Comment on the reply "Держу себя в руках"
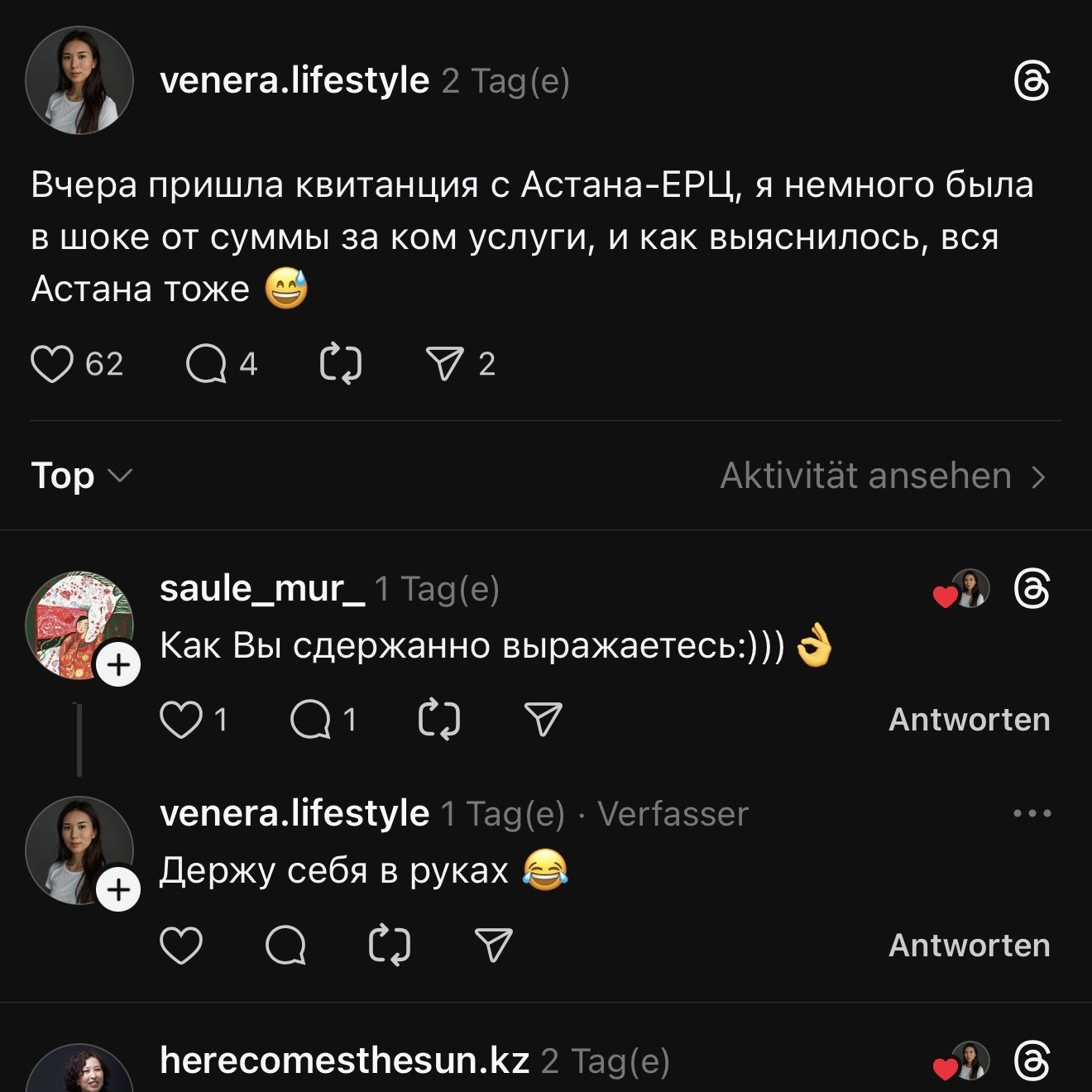Screen dimensions: 1092x1092 [285, 945]
